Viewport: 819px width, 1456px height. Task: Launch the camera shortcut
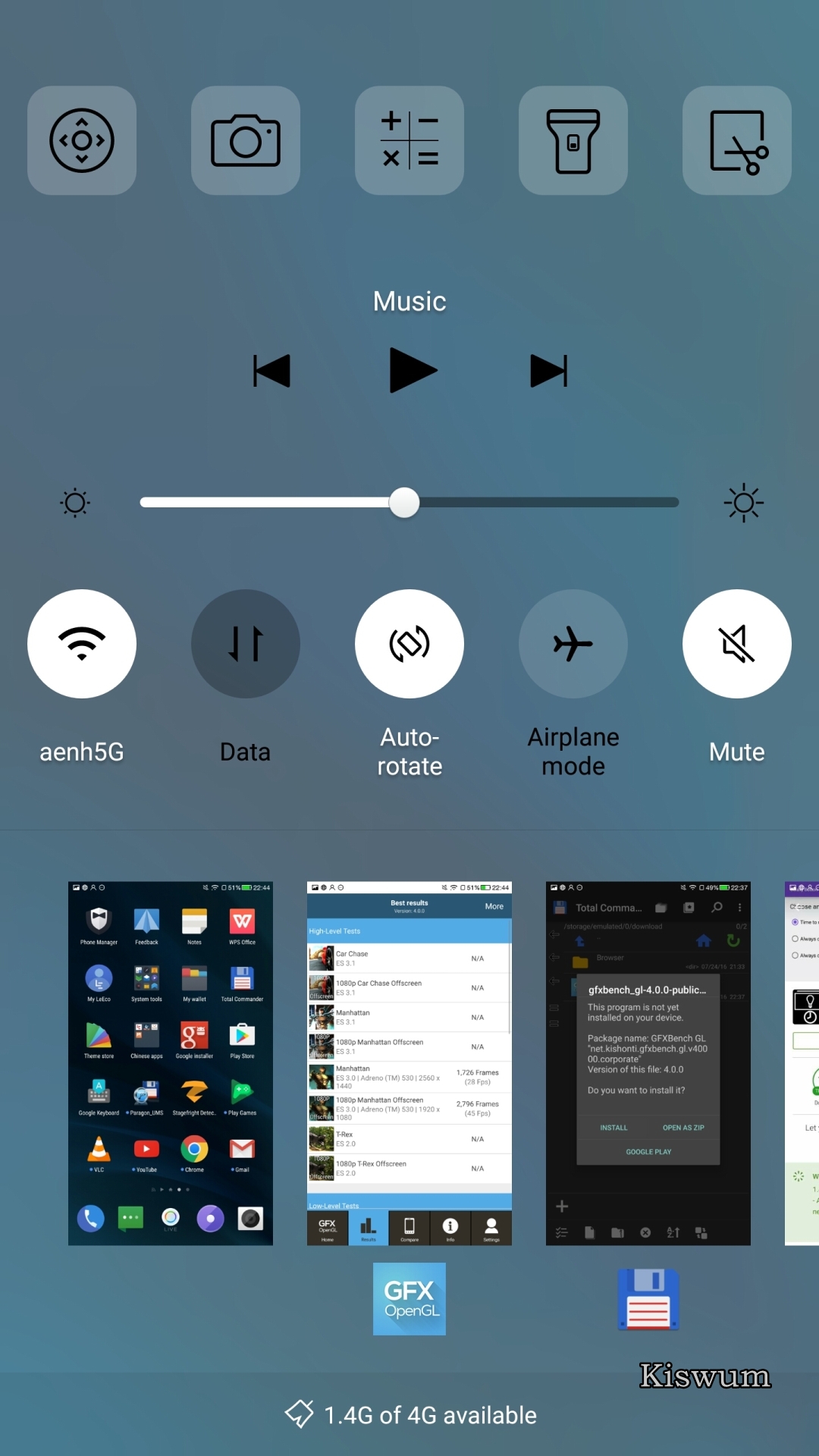pyautogui.click(x=246, y=140)
